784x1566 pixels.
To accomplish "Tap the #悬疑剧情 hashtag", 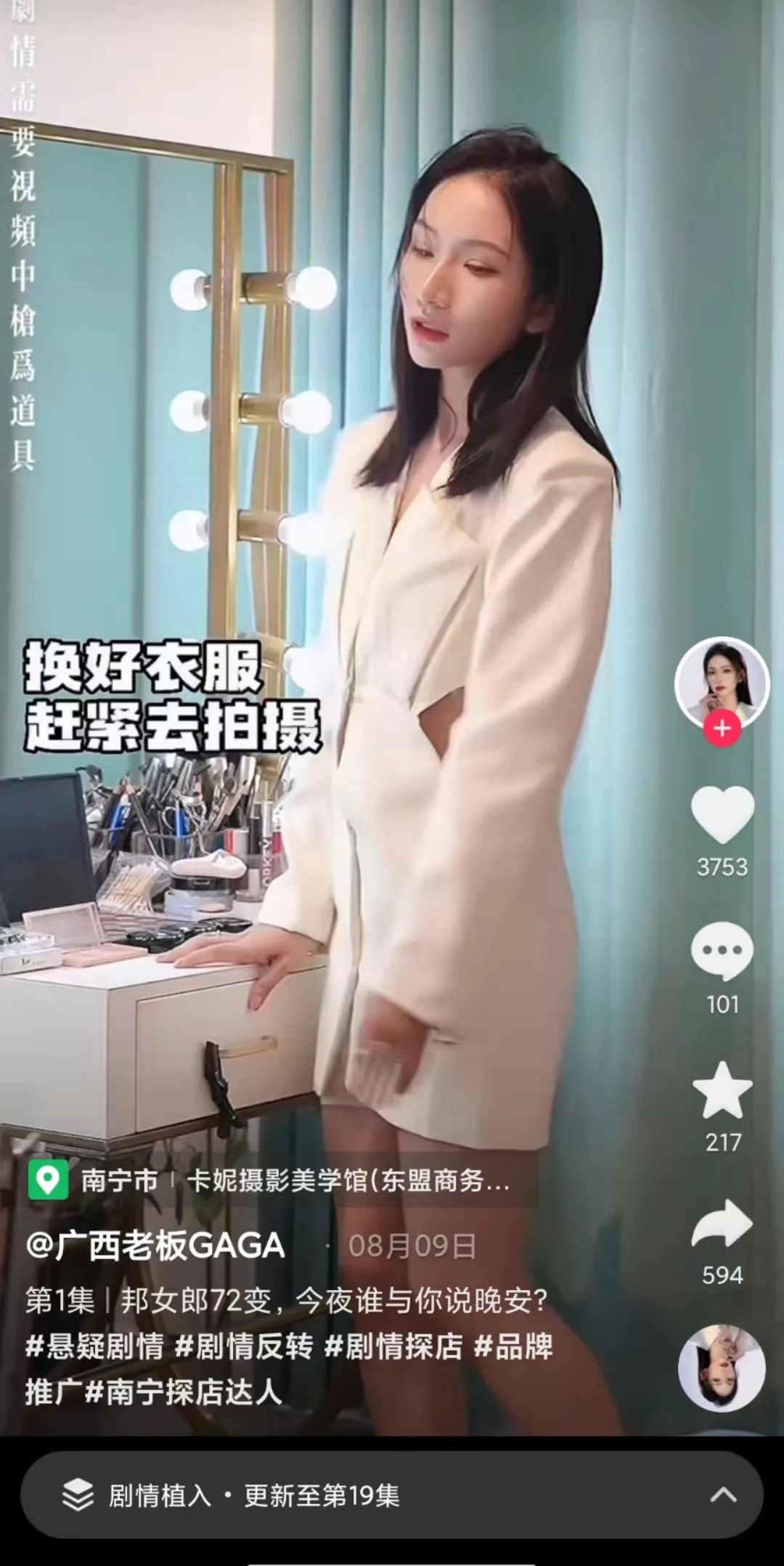I will (94, 1346).
